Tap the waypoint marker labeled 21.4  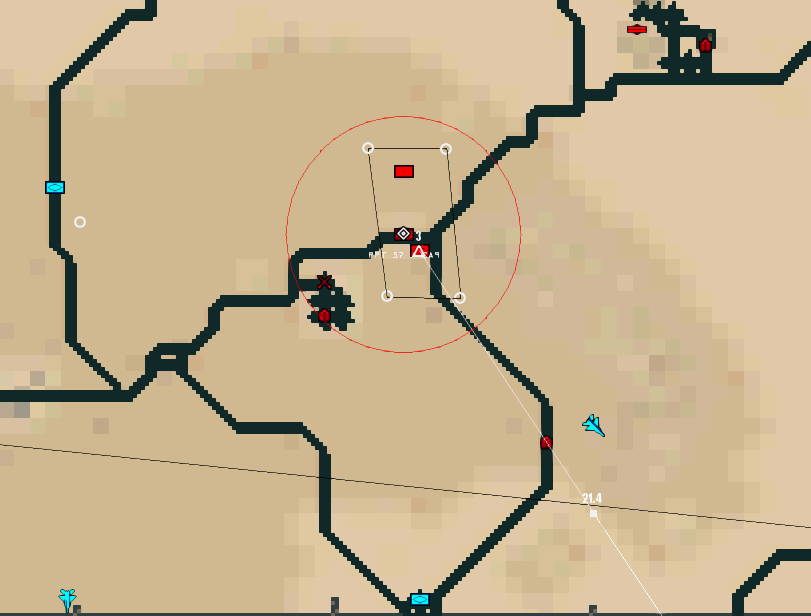593,513
